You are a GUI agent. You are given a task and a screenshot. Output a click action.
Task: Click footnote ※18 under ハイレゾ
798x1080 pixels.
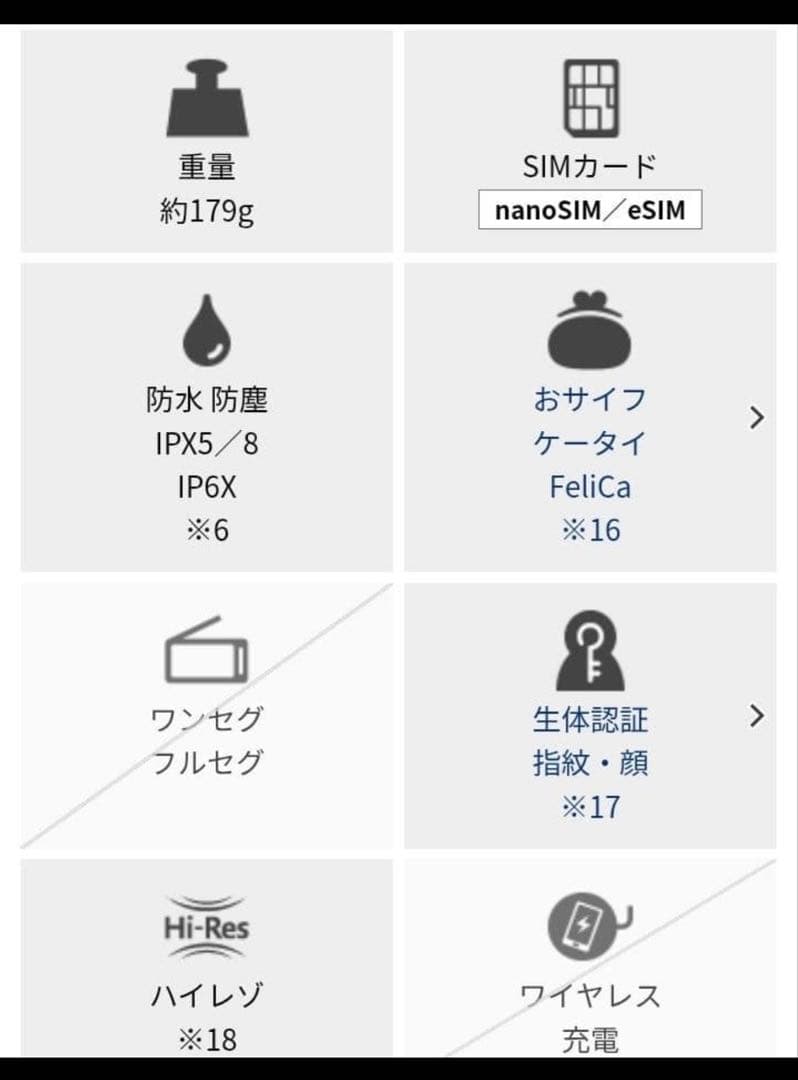pyautogui.click(x=207, y=1040)
